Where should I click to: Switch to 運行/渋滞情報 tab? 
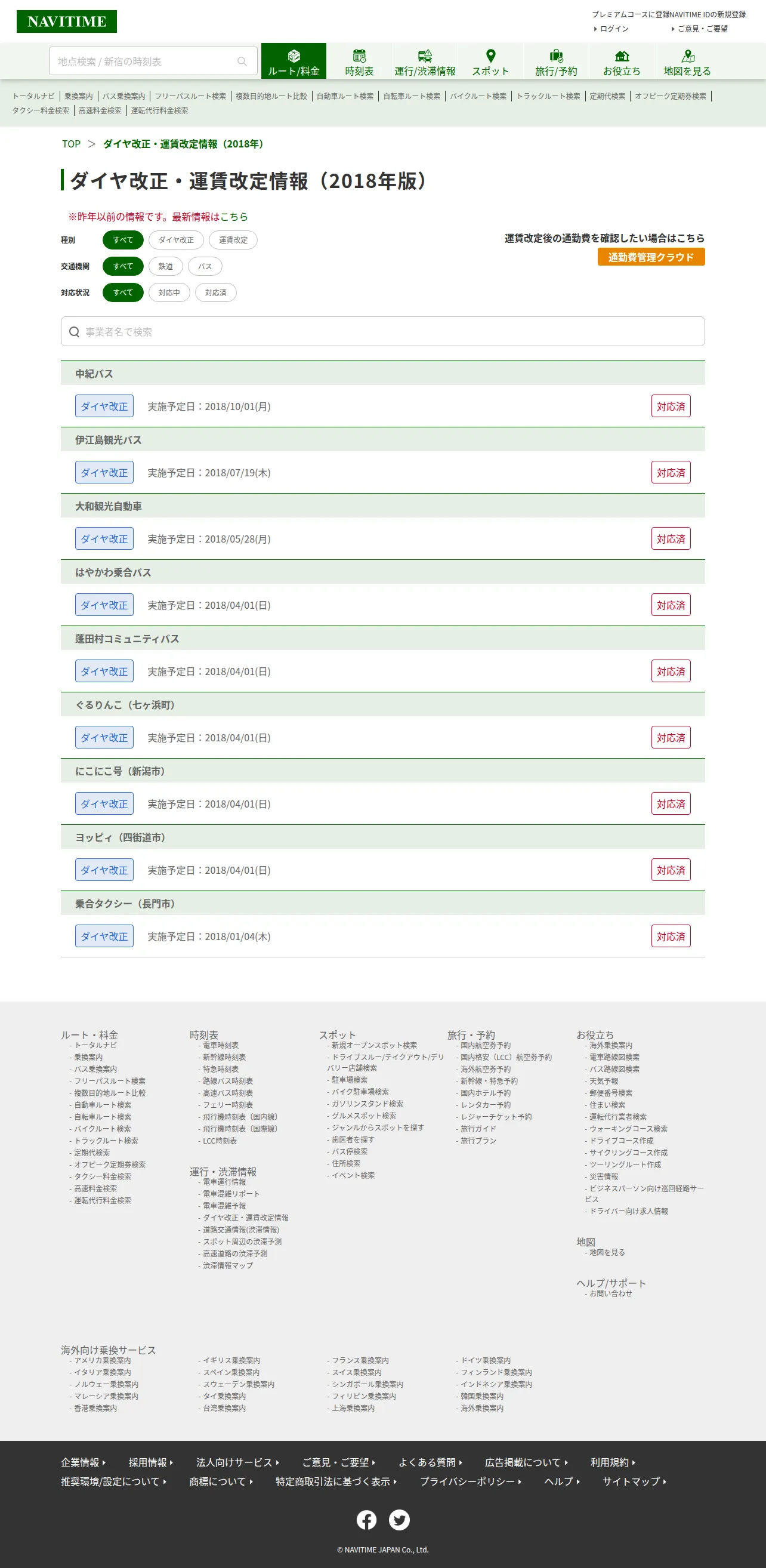425,61
